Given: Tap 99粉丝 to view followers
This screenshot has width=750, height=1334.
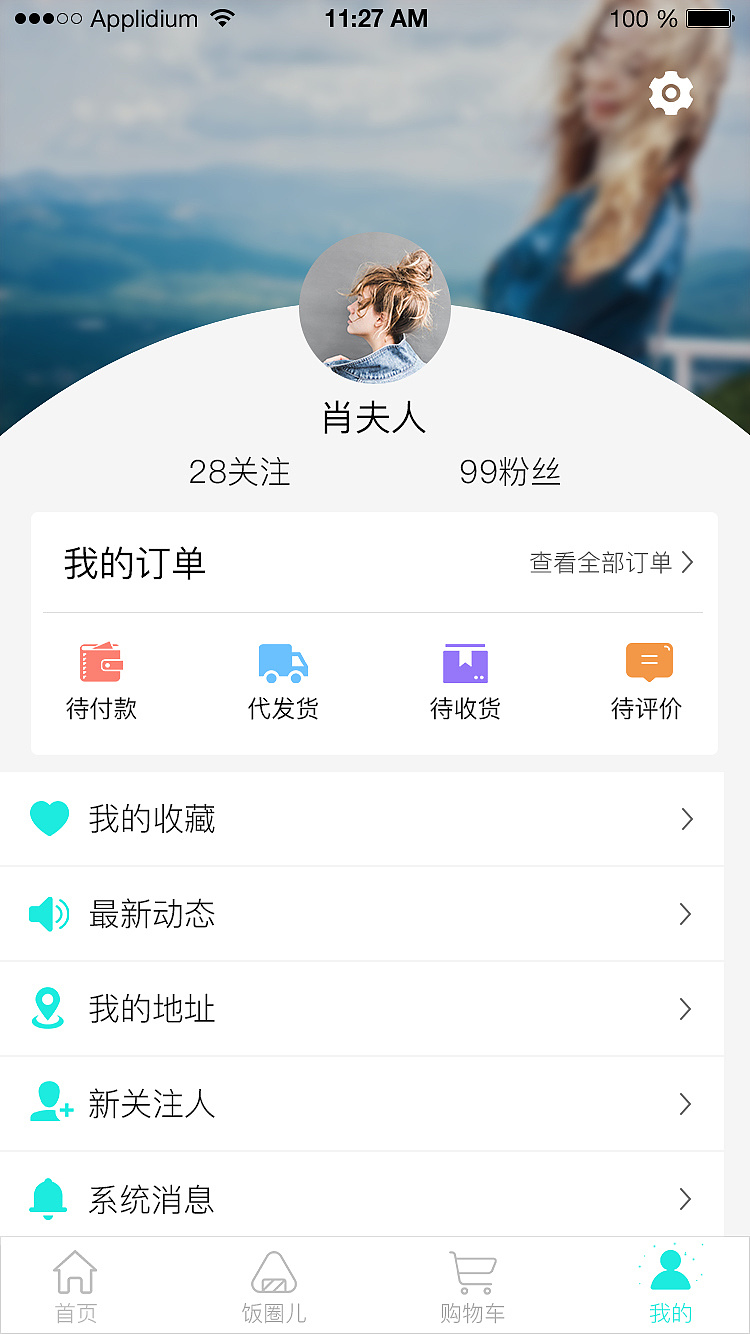Looking at the screenshot, I should (x=510, y=472).
